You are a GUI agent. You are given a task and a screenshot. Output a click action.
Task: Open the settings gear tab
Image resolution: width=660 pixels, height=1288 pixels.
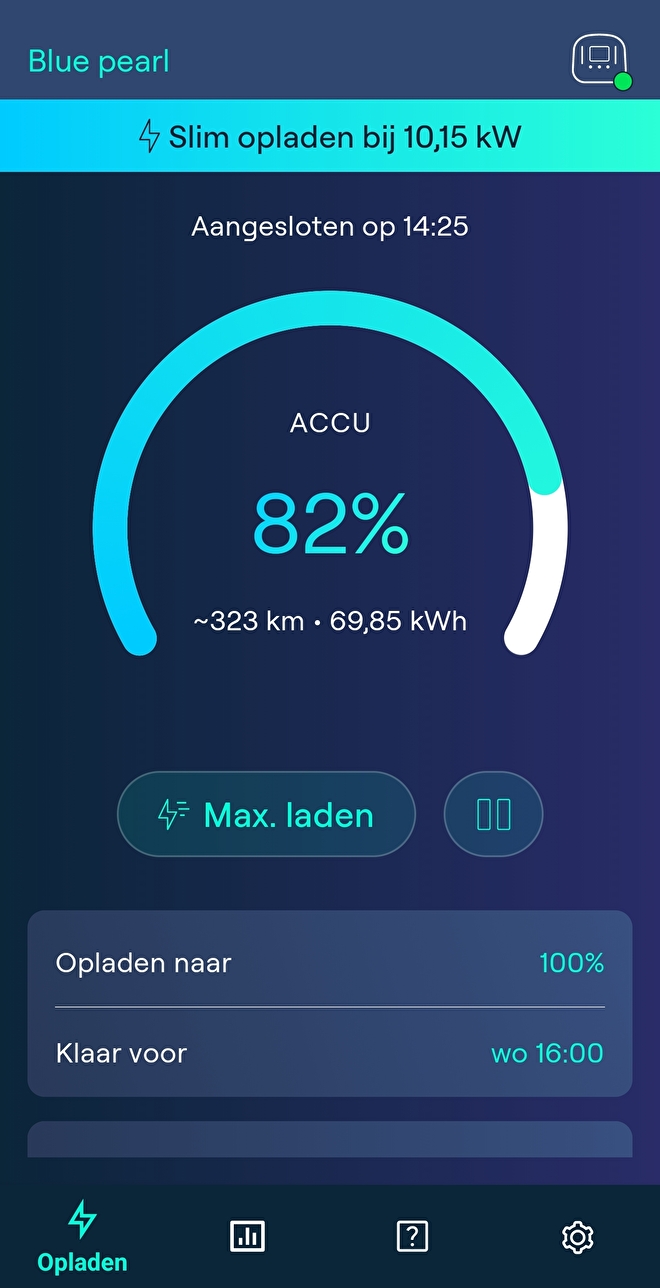pyautogui.click(x=577, y=1237)
